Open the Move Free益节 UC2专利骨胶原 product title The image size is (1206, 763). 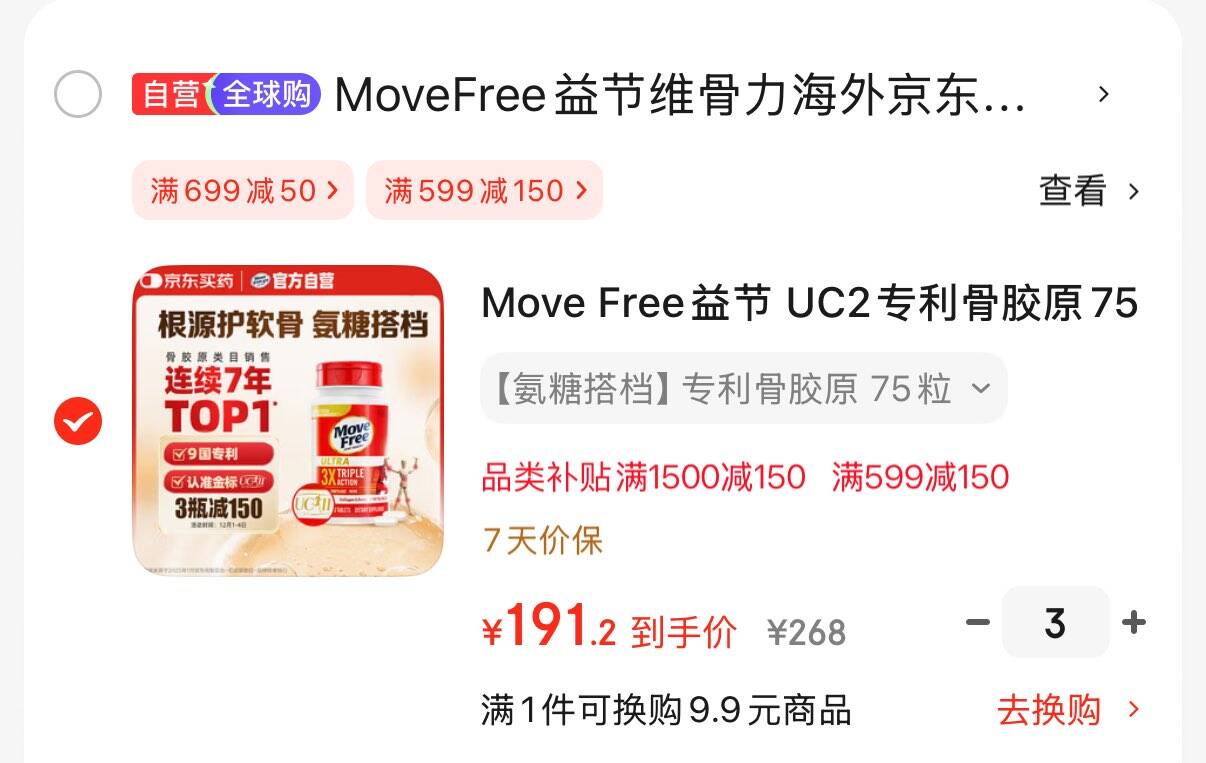tap(810, 304)
